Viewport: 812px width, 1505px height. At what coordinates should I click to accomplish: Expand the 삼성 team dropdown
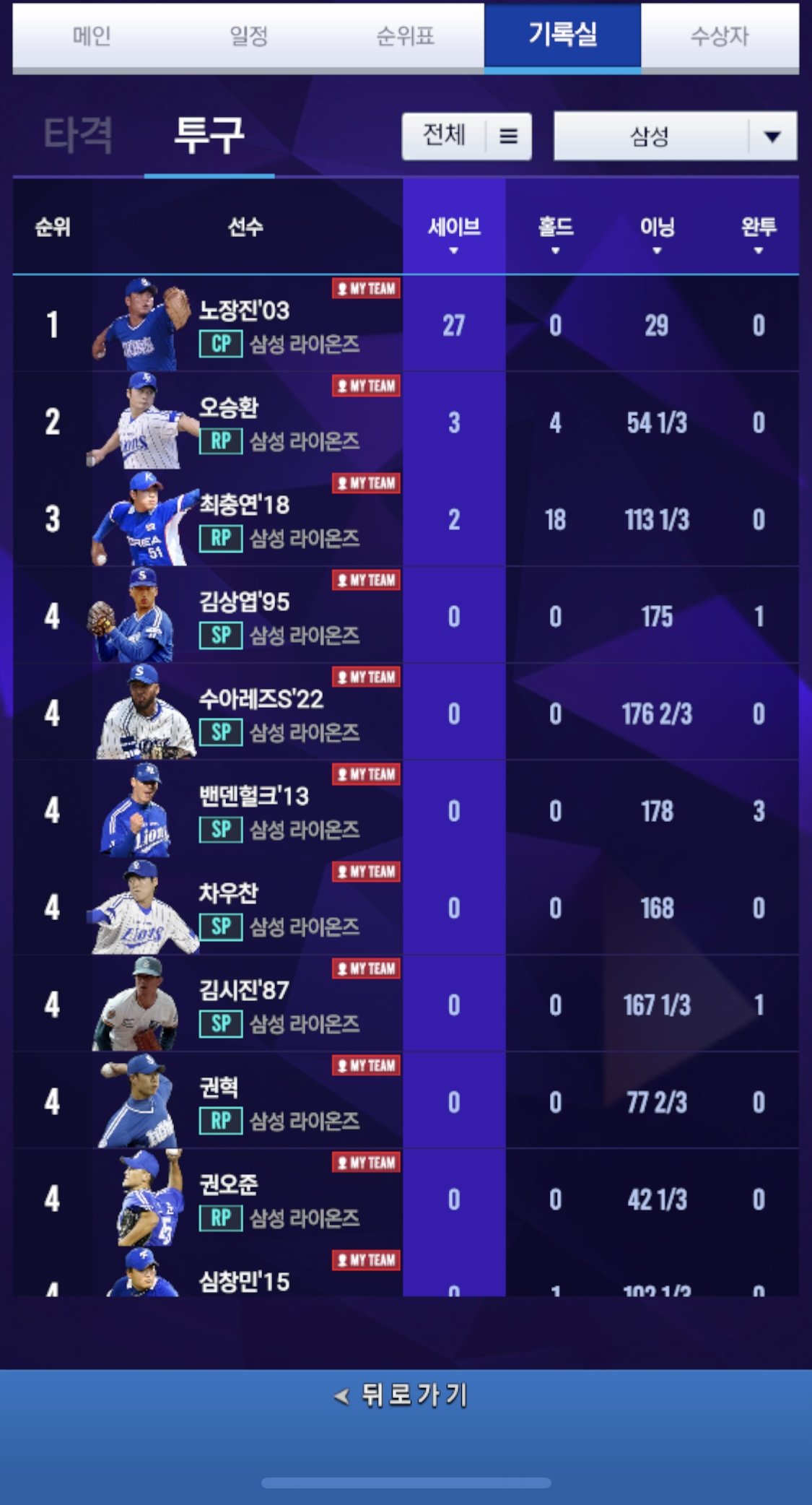(x=675, y=136)
